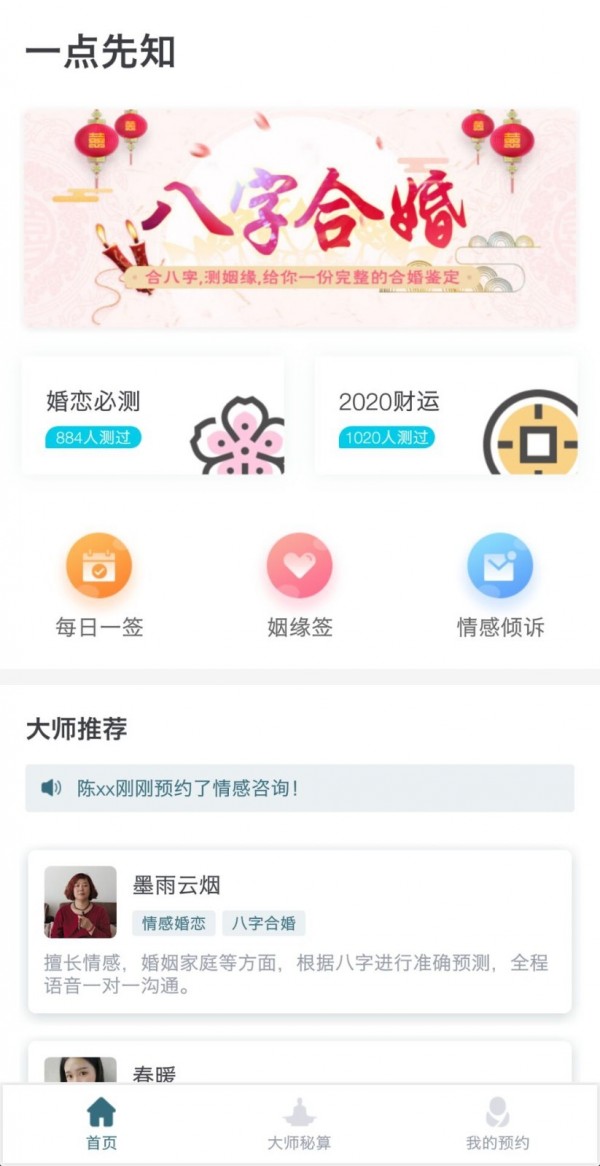The width and height of the screenshot is (600, 1166).
Task: Go to the 首页 tab
Action: [x=101, y=1124]
